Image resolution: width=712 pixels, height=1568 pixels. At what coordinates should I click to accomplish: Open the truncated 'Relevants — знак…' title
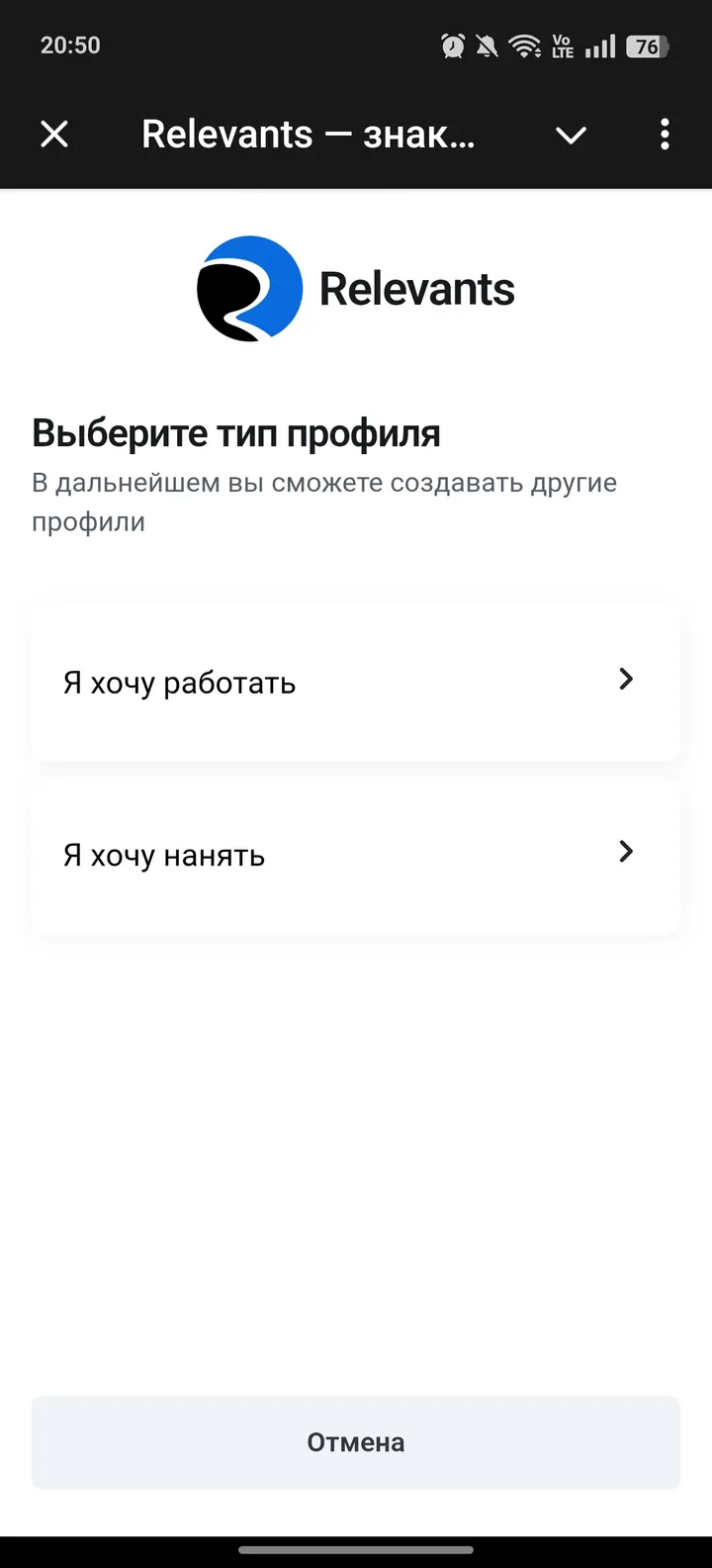tap(310, 134)
